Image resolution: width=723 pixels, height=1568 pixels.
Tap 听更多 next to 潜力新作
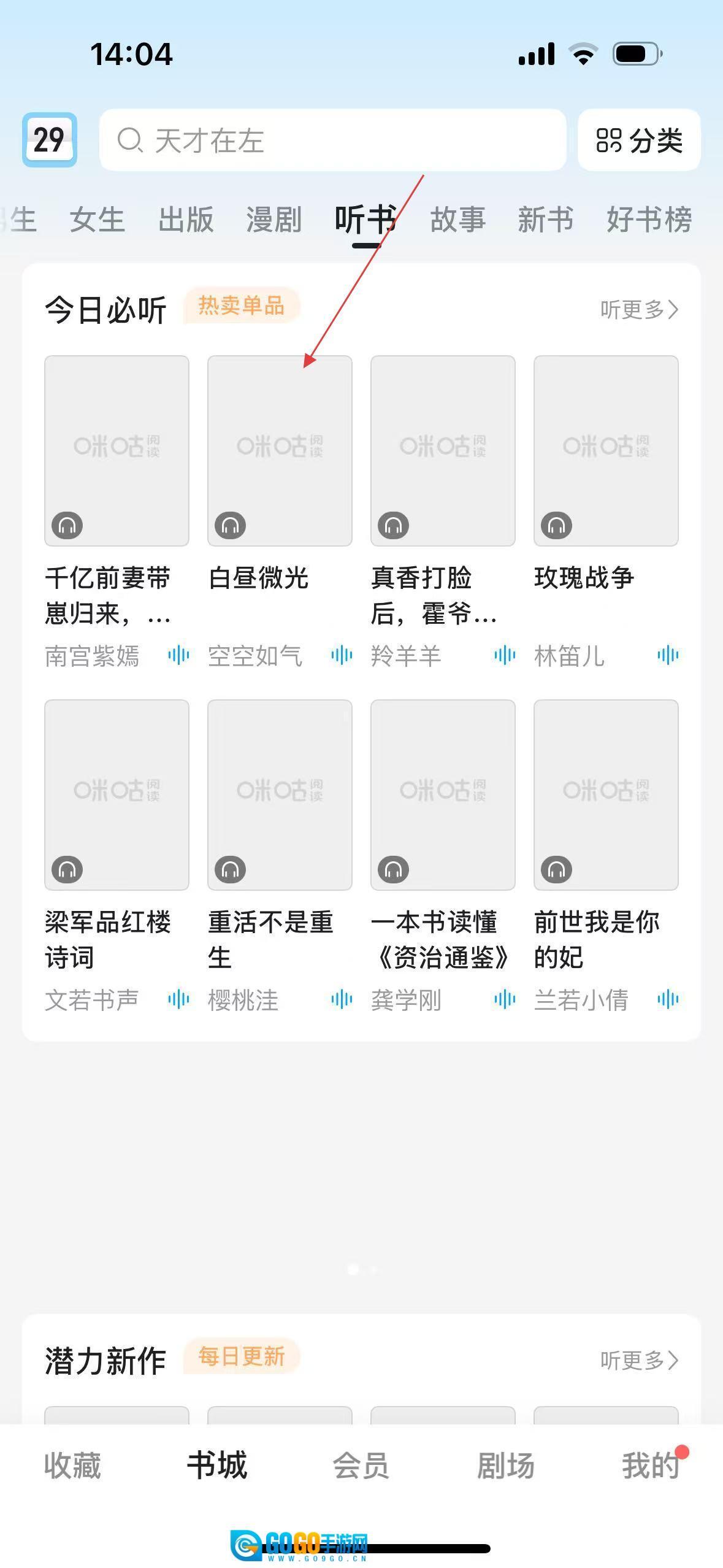[x=639, y=1360]
